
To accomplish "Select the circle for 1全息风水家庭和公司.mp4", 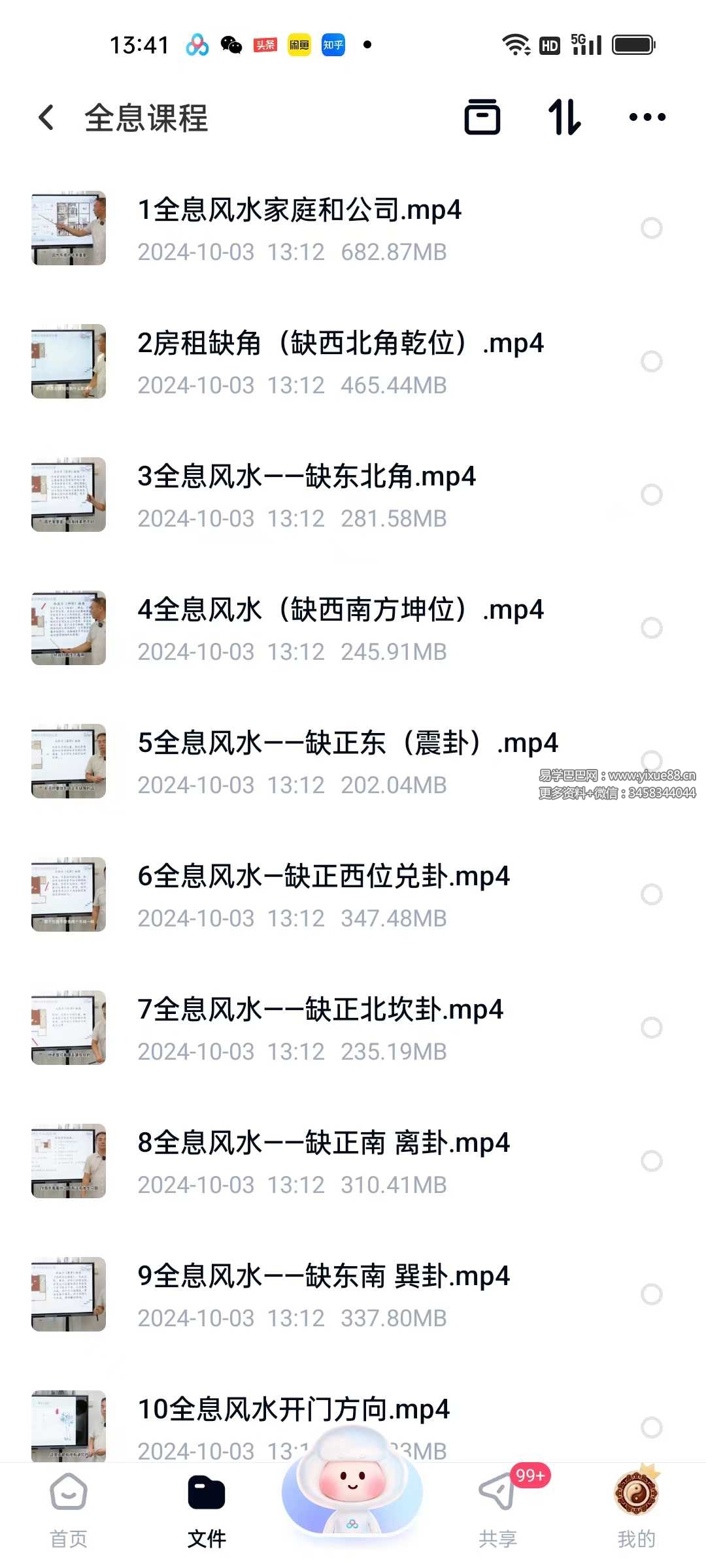I will pos(651,228).
